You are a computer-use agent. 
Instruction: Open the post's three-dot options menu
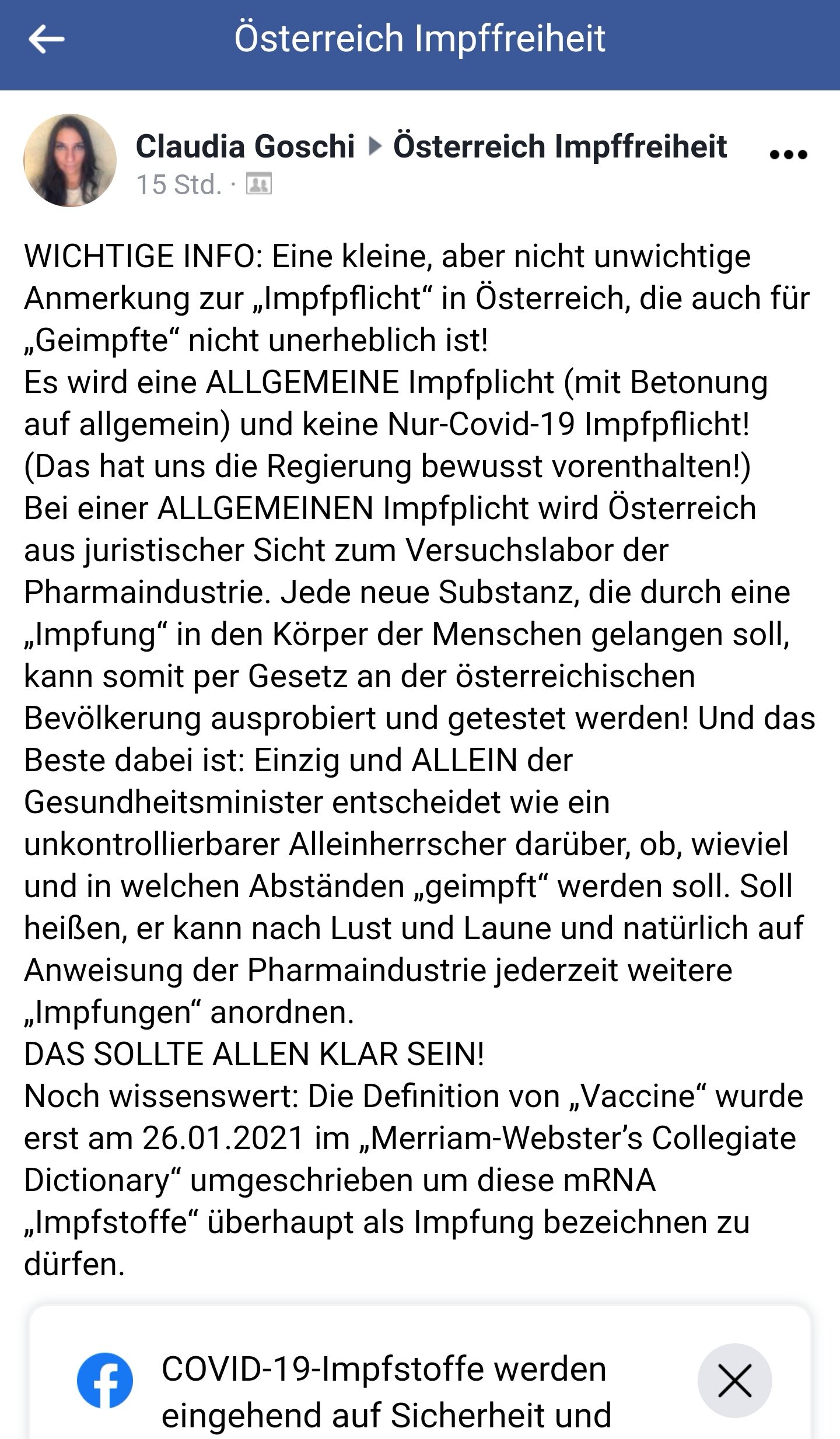pyautogui.click(x=788, y=155)
